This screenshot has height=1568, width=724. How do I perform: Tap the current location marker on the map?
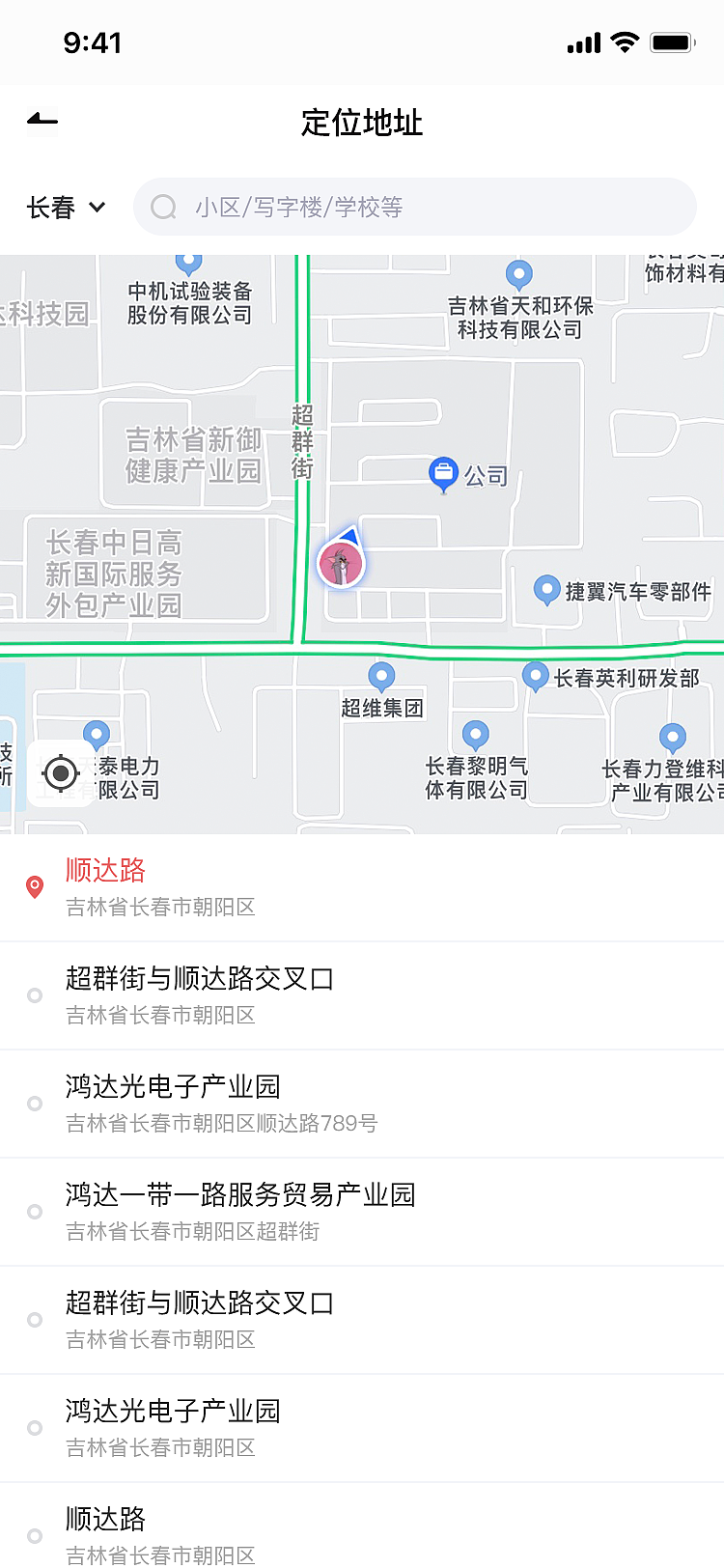point(340,563)
